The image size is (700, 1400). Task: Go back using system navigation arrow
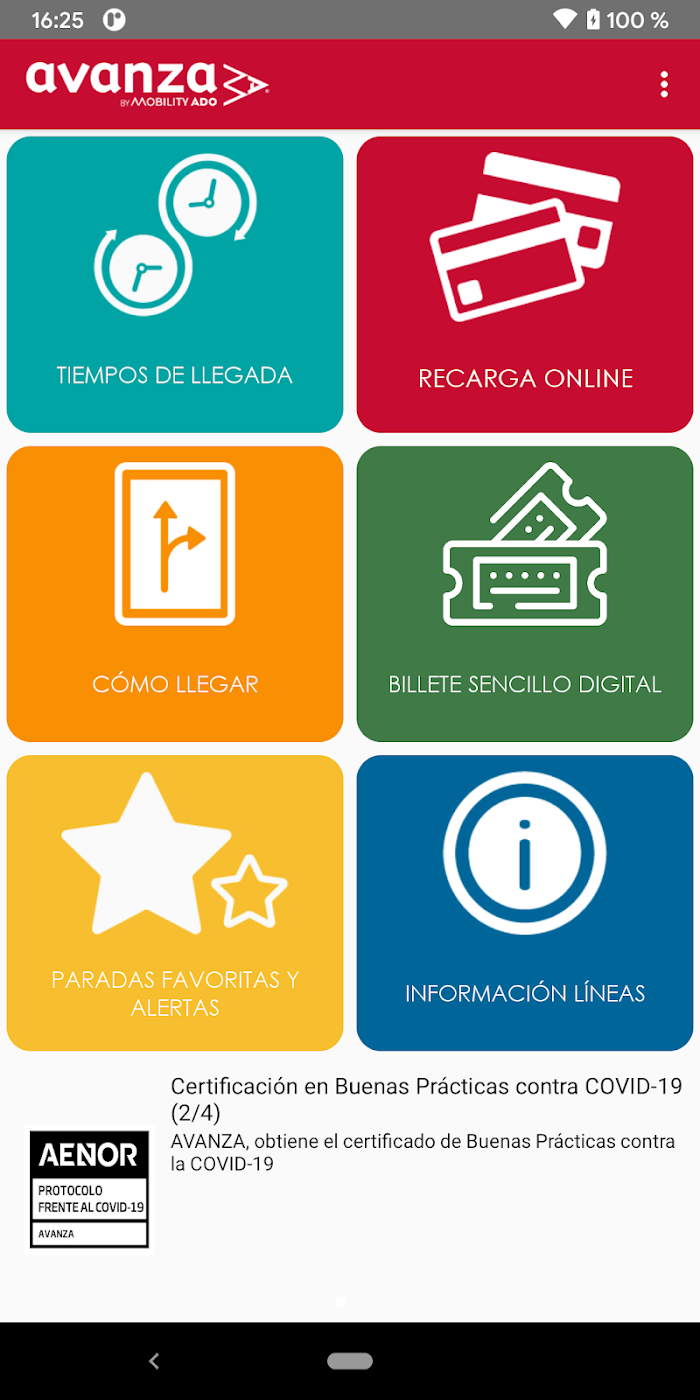(153, 1361)
